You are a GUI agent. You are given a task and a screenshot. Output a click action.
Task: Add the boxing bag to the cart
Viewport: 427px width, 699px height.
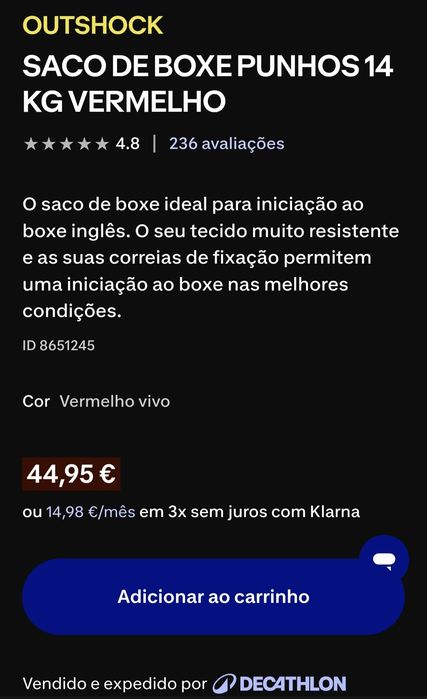214,596
